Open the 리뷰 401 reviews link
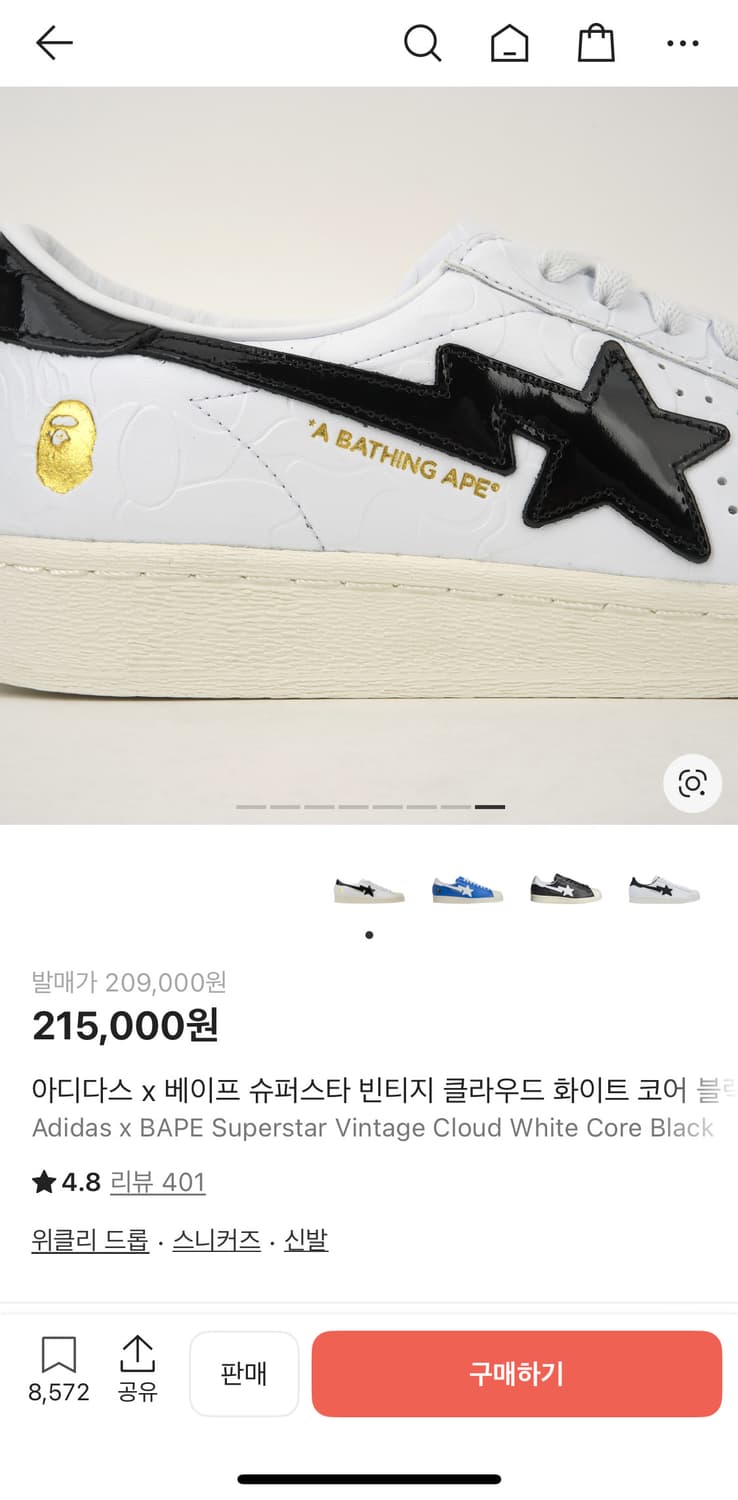Image resolution: width=738 pixels, height=1500 pixels. point(158,1182)
